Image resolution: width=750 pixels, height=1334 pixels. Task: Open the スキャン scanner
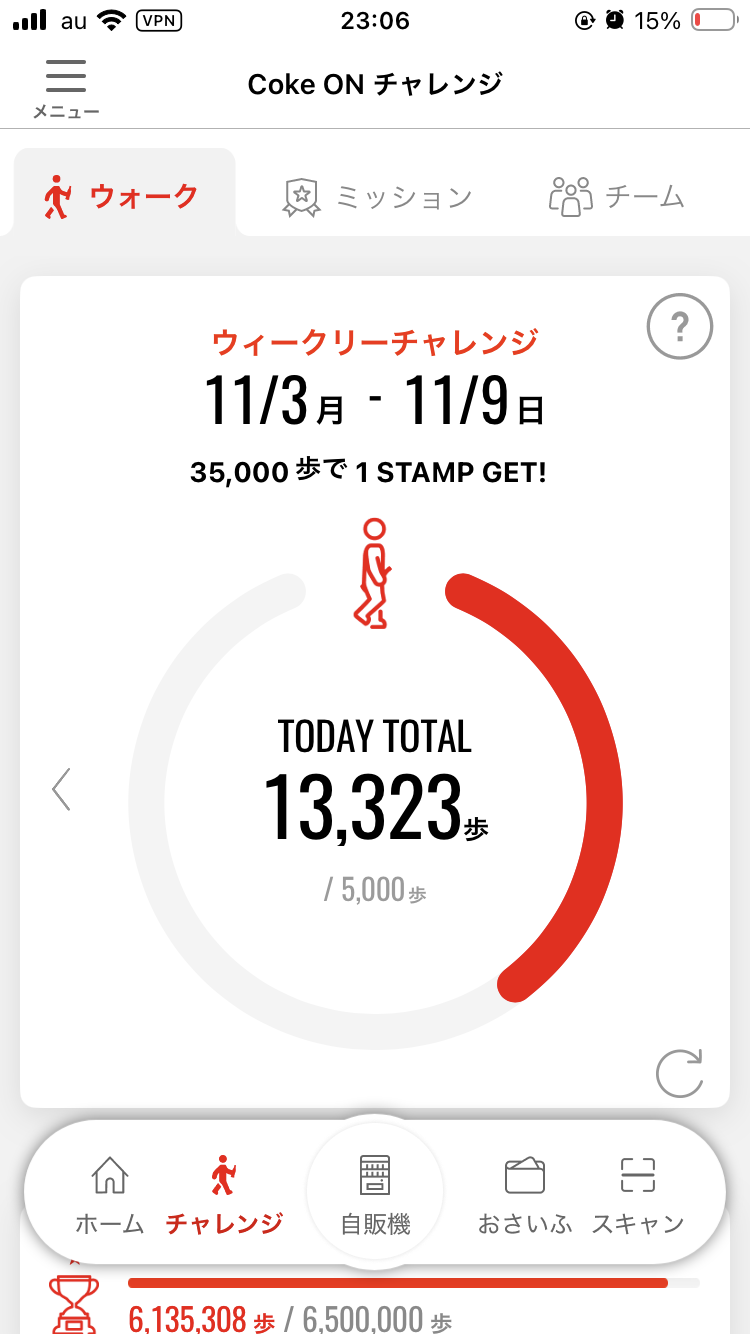coord(638,1194)
